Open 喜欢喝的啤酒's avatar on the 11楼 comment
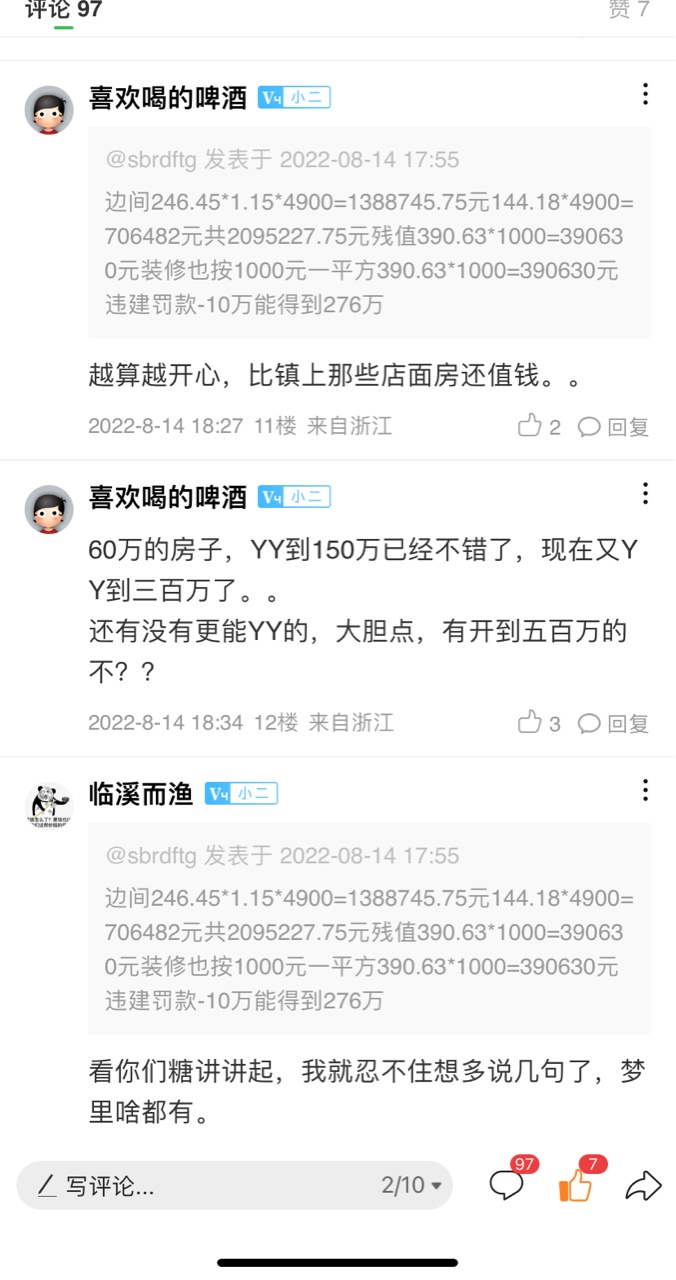Viewport: 676px width, 1280px height. (49, 110)
